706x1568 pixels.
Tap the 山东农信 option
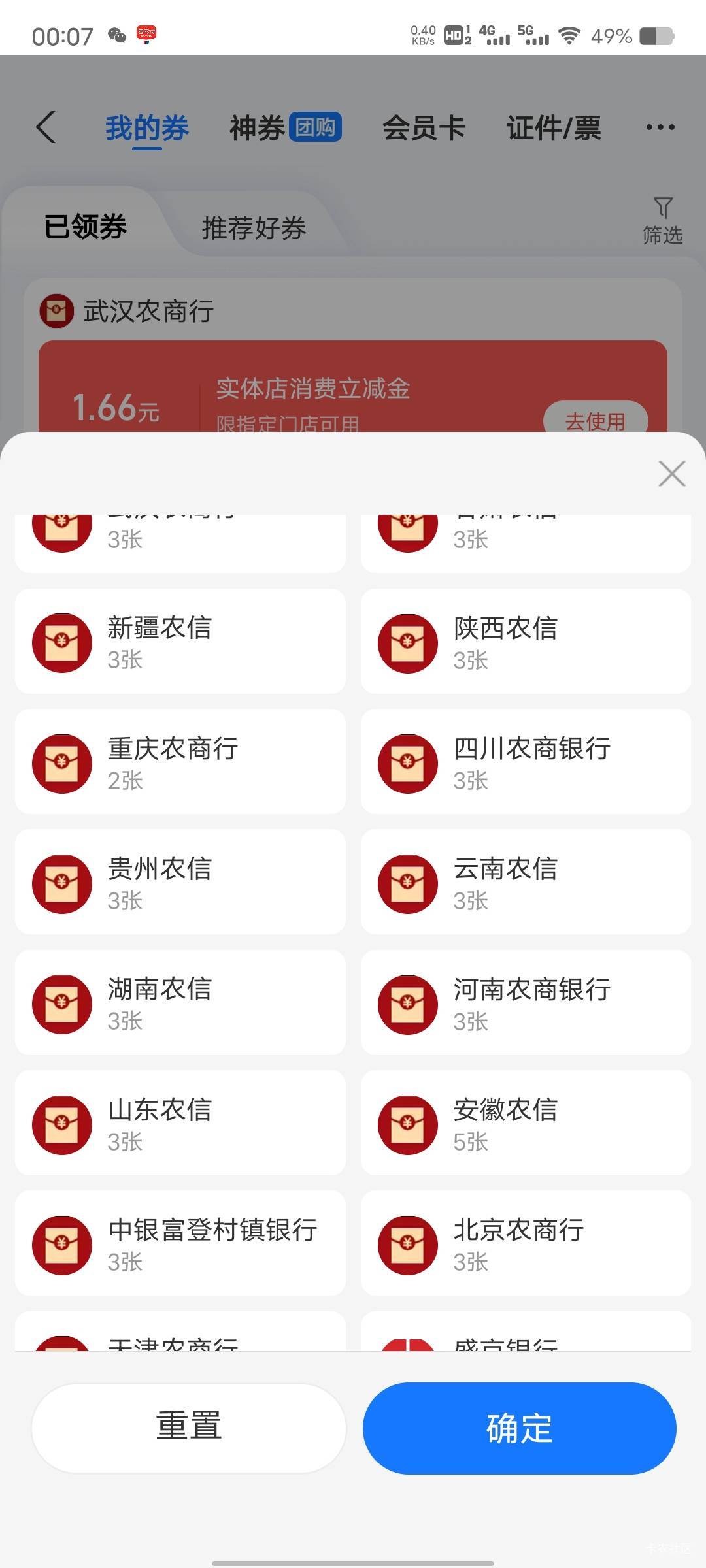tap(180, 1122)
